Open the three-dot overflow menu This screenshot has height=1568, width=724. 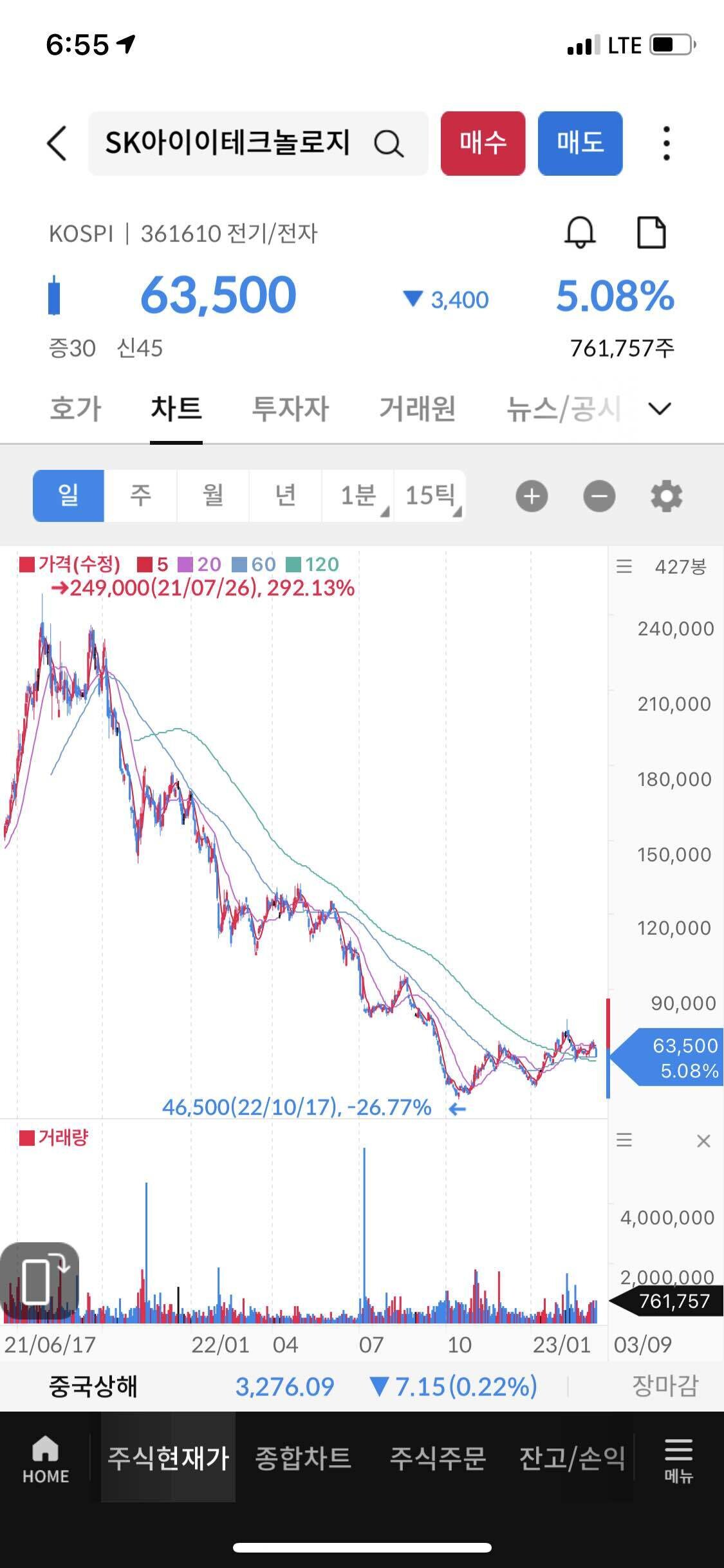(x=666, y=143)
